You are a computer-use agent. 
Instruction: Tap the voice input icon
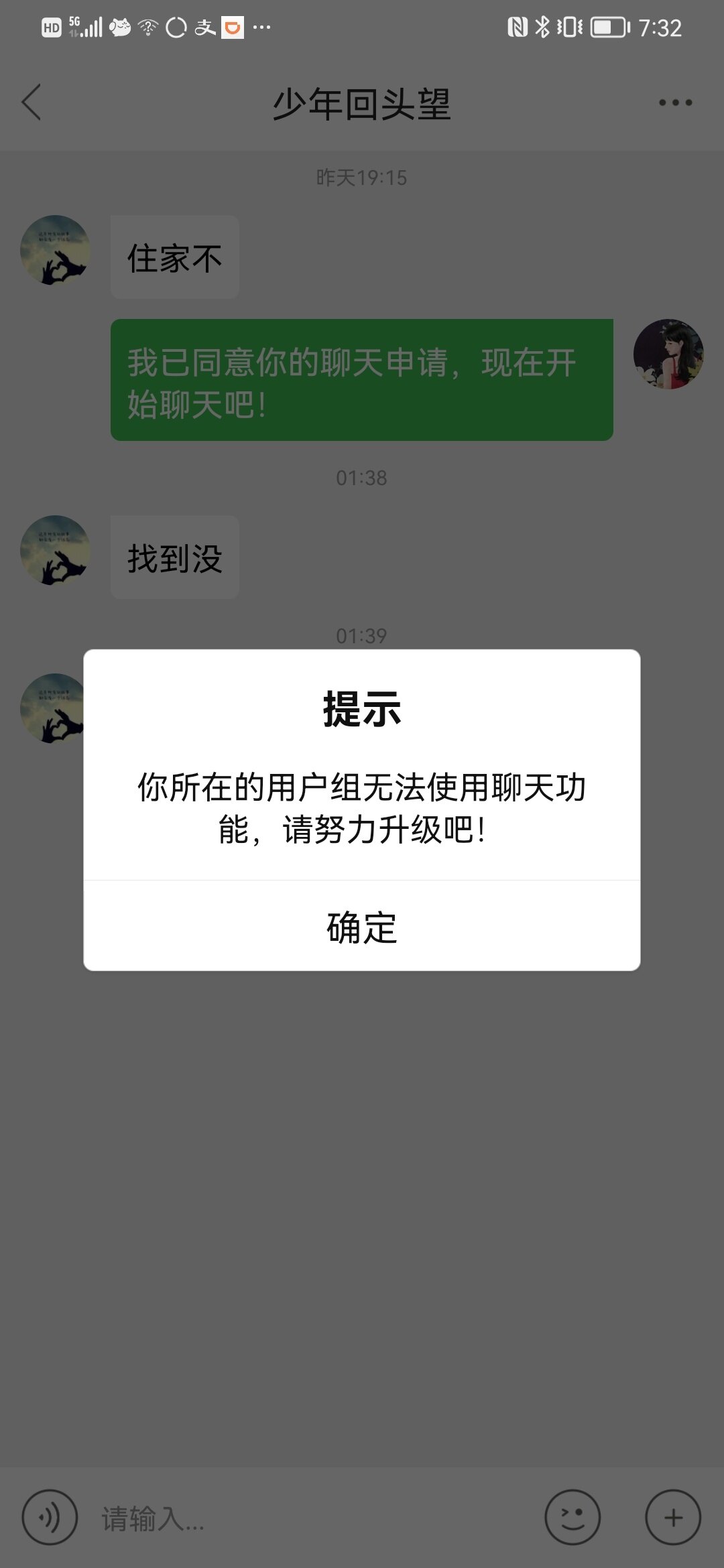50,1517
